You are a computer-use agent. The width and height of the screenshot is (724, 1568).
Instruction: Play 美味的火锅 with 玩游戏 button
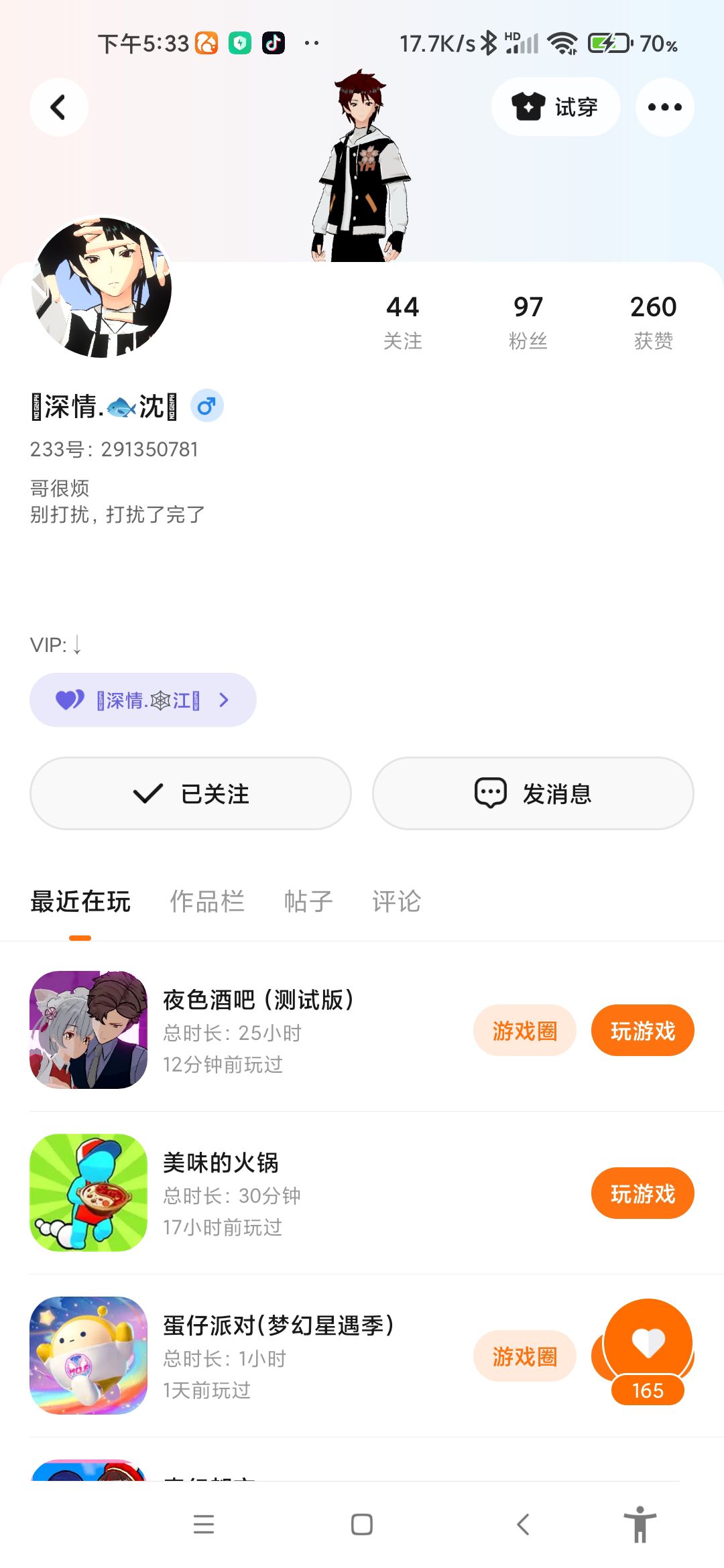click(642, 1193)
